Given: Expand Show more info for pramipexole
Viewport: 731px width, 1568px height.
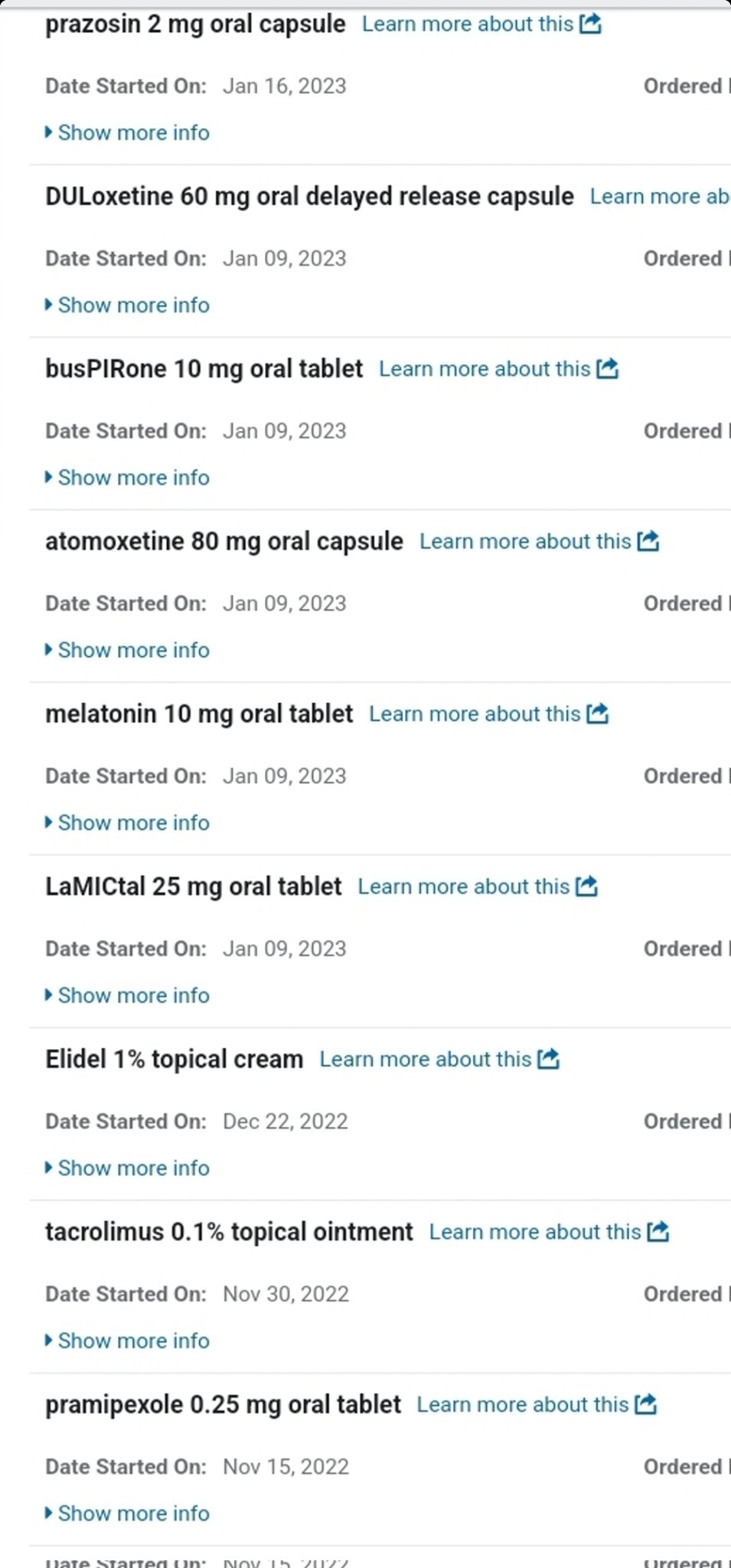Looking at the screenshot, I should 127,1514.
